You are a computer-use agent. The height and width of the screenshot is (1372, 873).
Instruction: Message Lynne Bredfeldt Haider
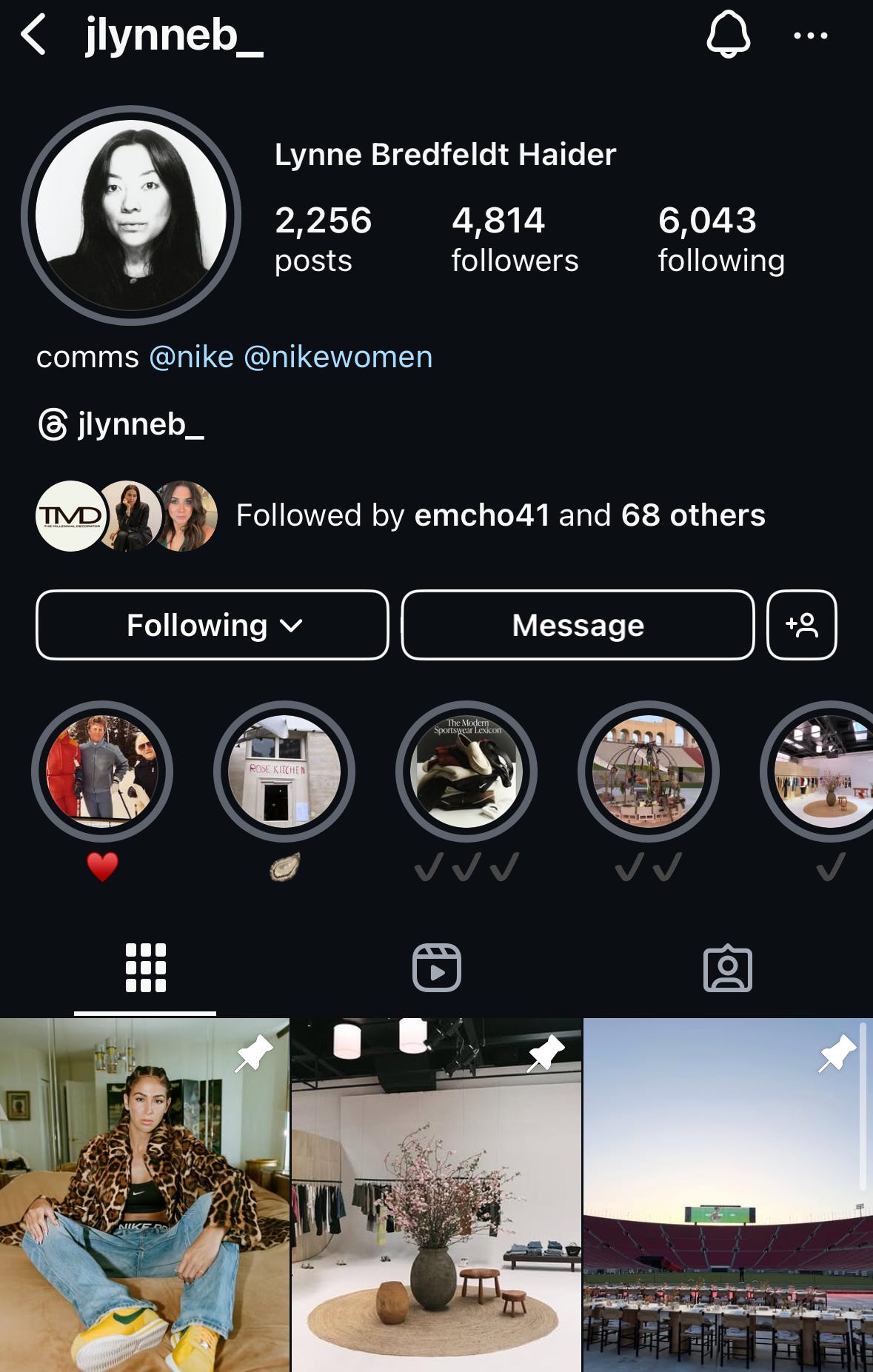578,625
